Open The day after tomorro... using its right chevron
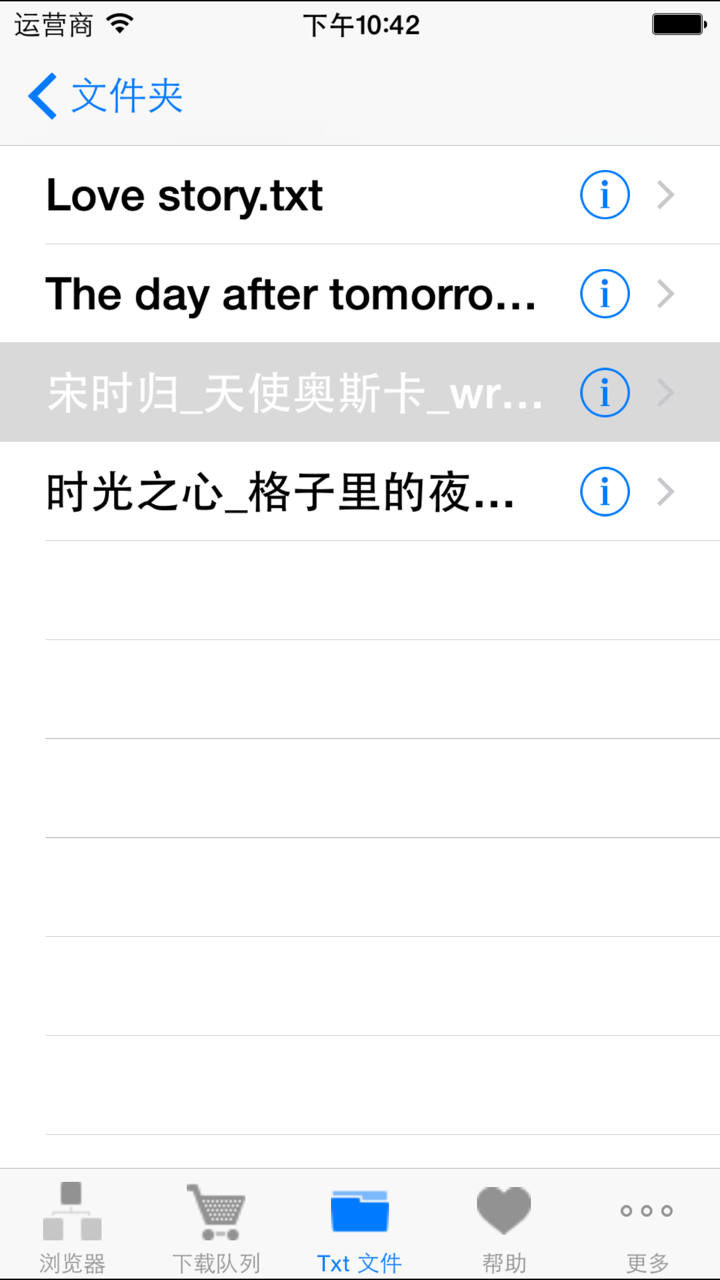The height and width of the screenshot is (1280, 720). pyautogui.click(x=664, y=294)
